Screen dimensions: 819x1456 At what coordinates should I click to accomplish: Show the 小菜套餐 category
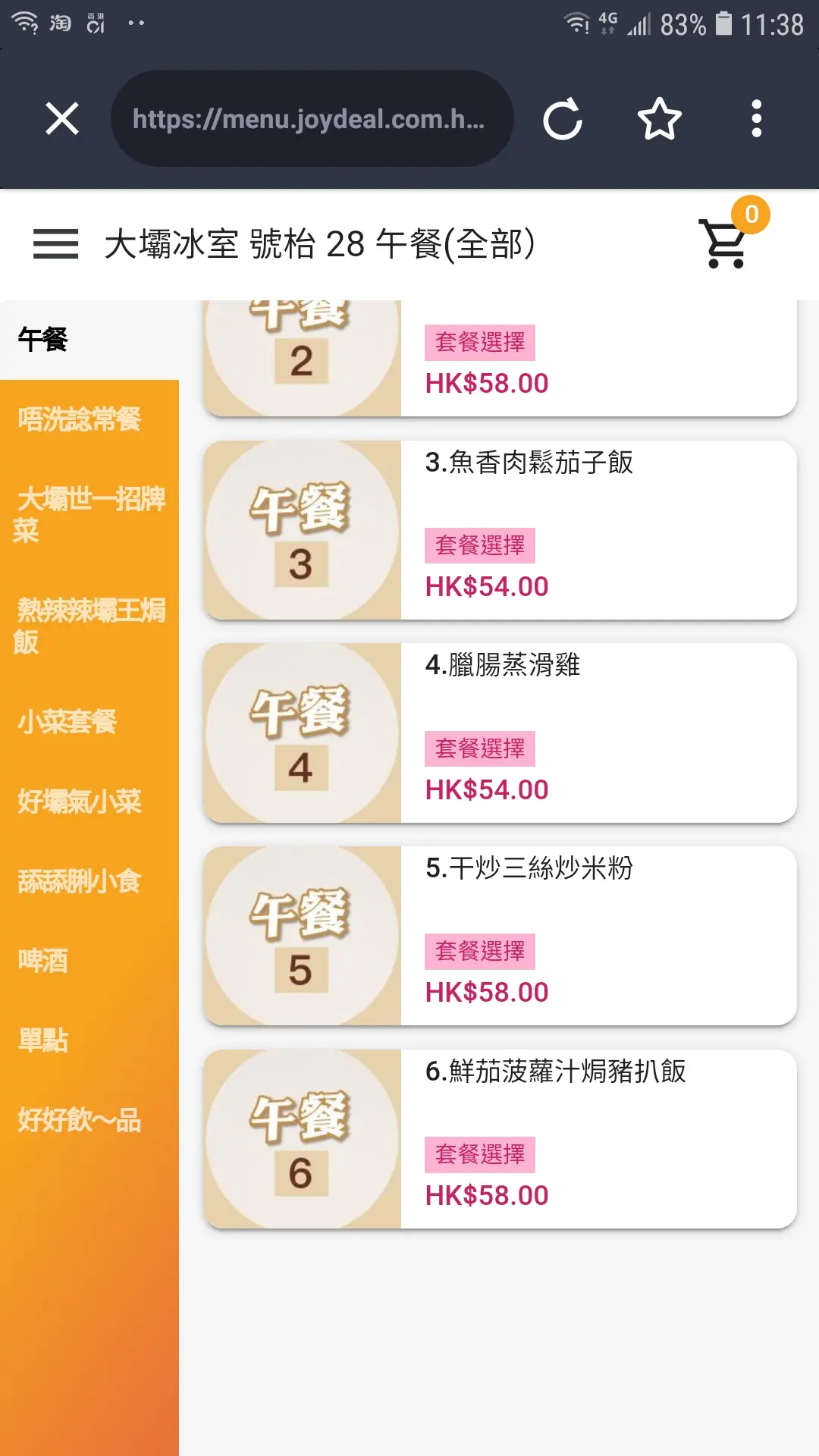[67, 721]
